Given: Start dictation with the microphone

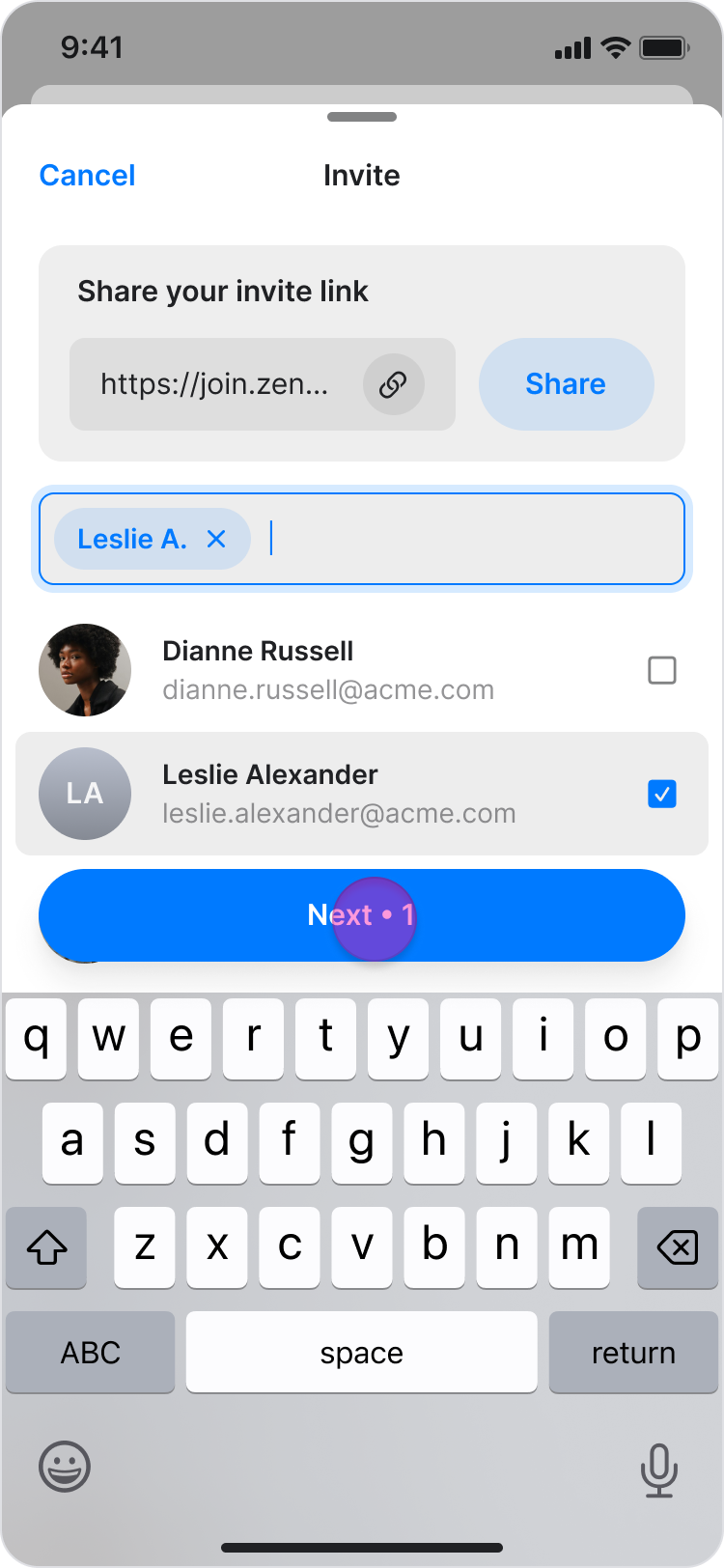Looking at the screenshot, I should tap(658, 1469).
